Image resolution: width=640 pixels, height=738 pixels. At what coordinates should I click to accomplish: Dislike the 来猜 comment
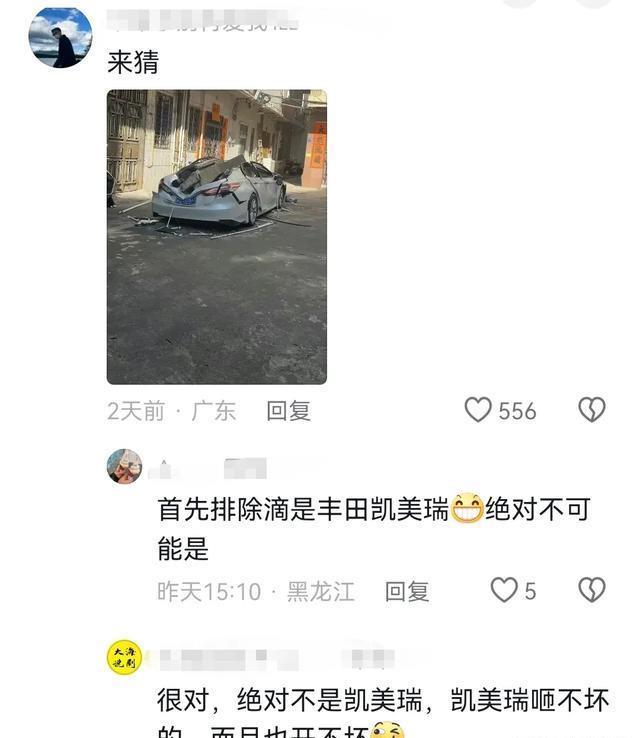(592, 410)
